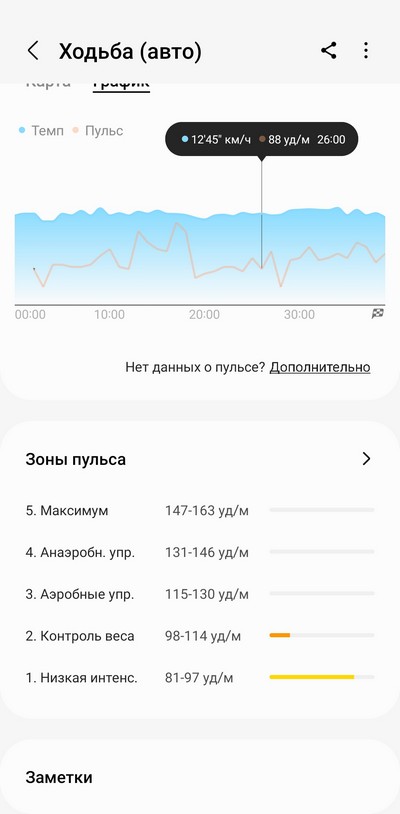Switch to the Карта tab
This screenshot has height=814, width=400.
click(x=48, y=84)
